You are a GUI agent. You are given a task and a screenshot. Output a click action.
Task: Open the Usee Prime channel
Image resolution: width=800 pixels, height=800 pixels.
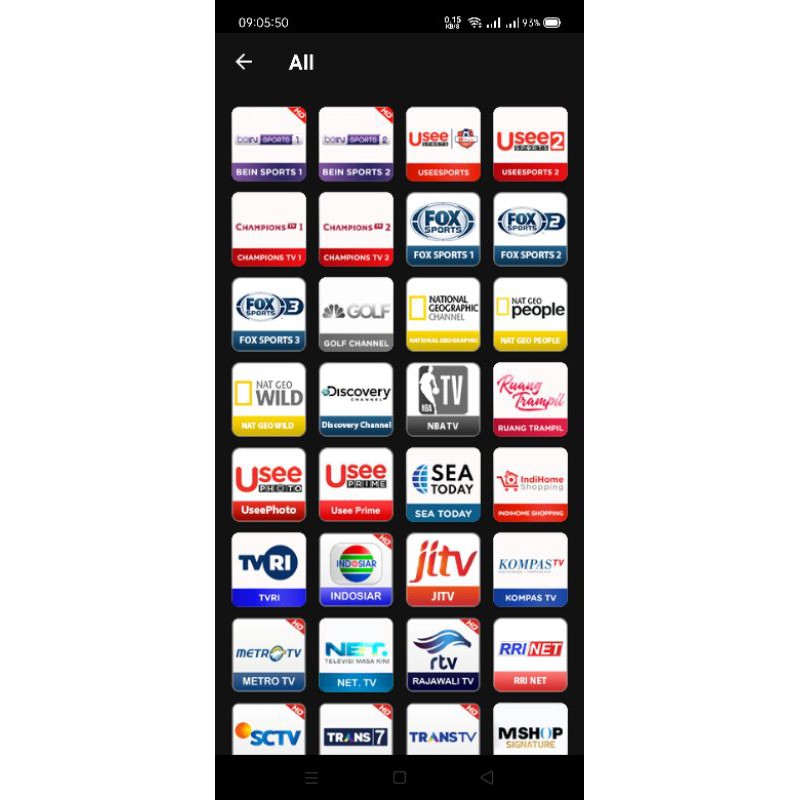[356, 484]
